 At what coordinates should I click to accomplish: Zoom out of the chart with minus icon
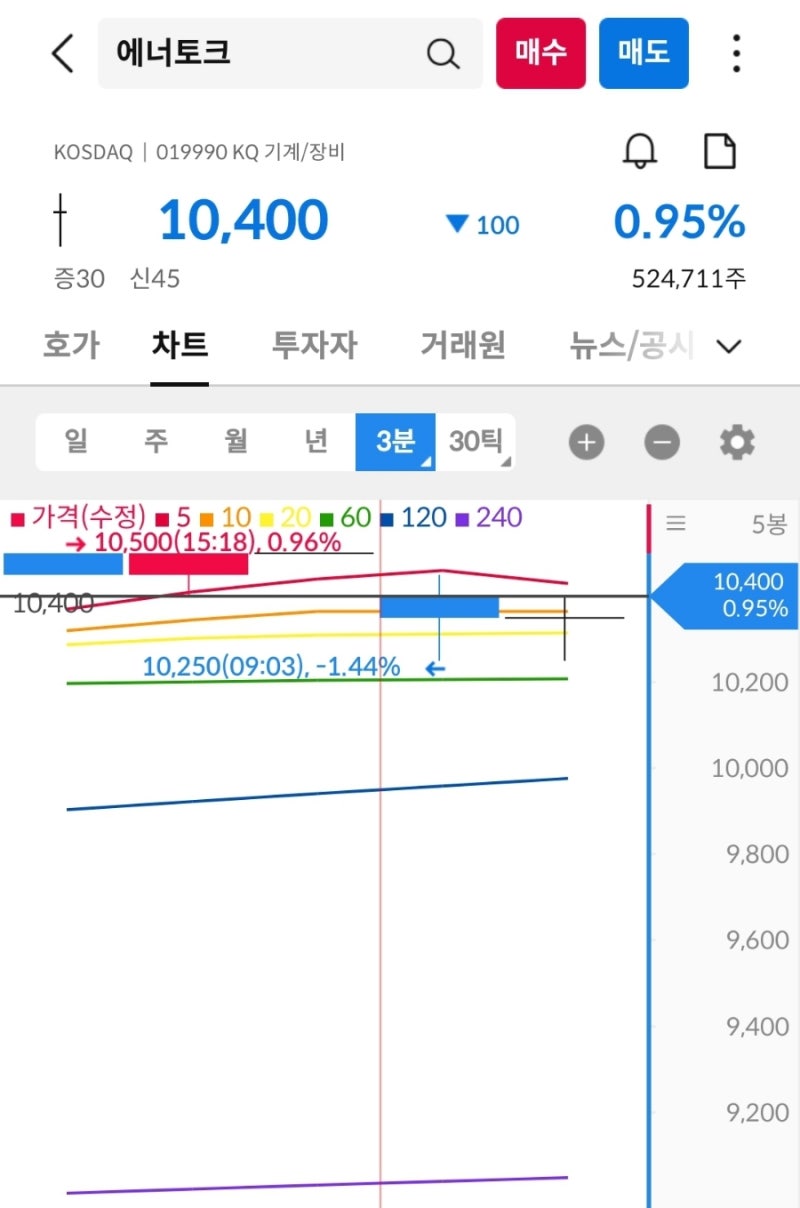661,442
